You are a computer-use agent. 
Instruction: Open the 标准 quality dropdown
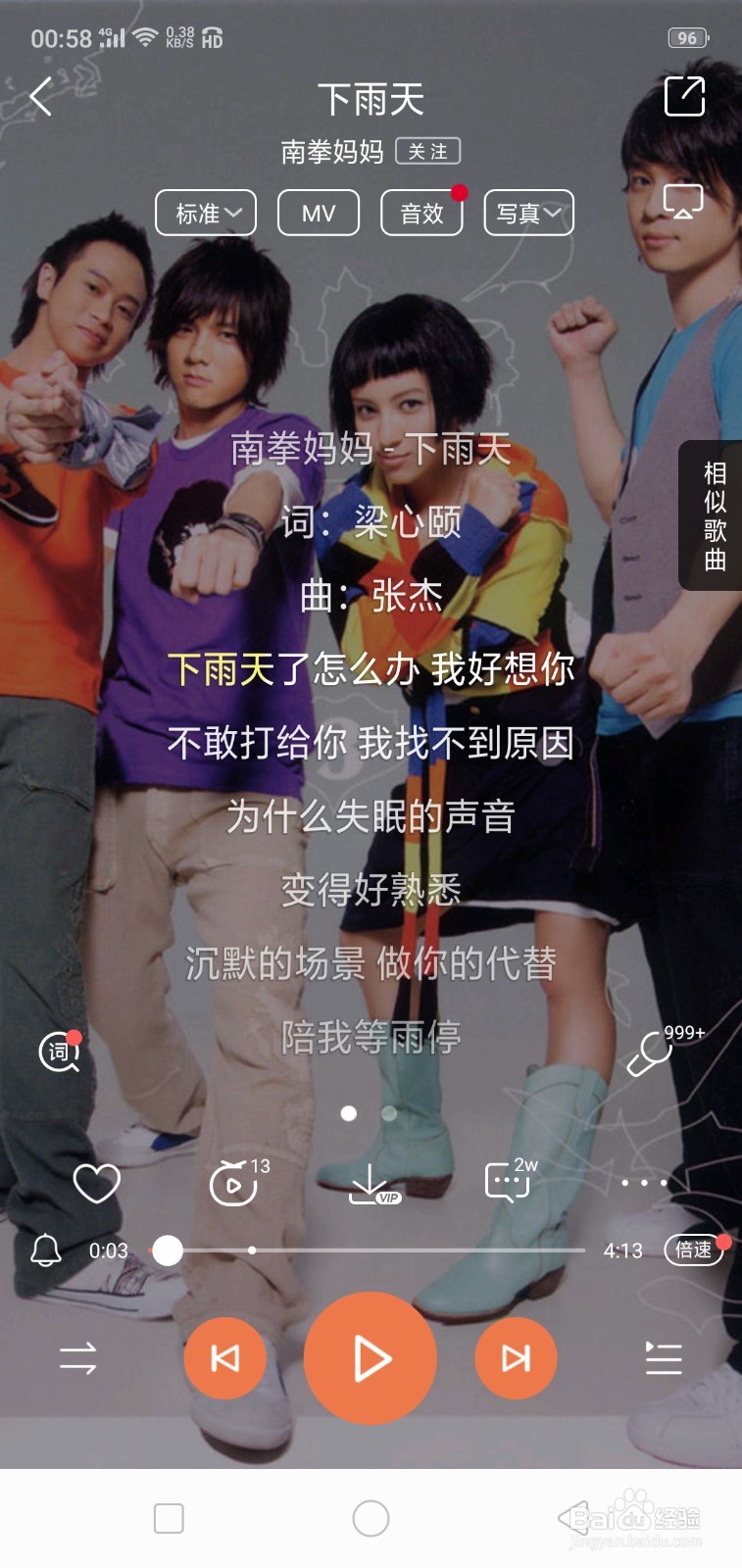tap(205, 212)
